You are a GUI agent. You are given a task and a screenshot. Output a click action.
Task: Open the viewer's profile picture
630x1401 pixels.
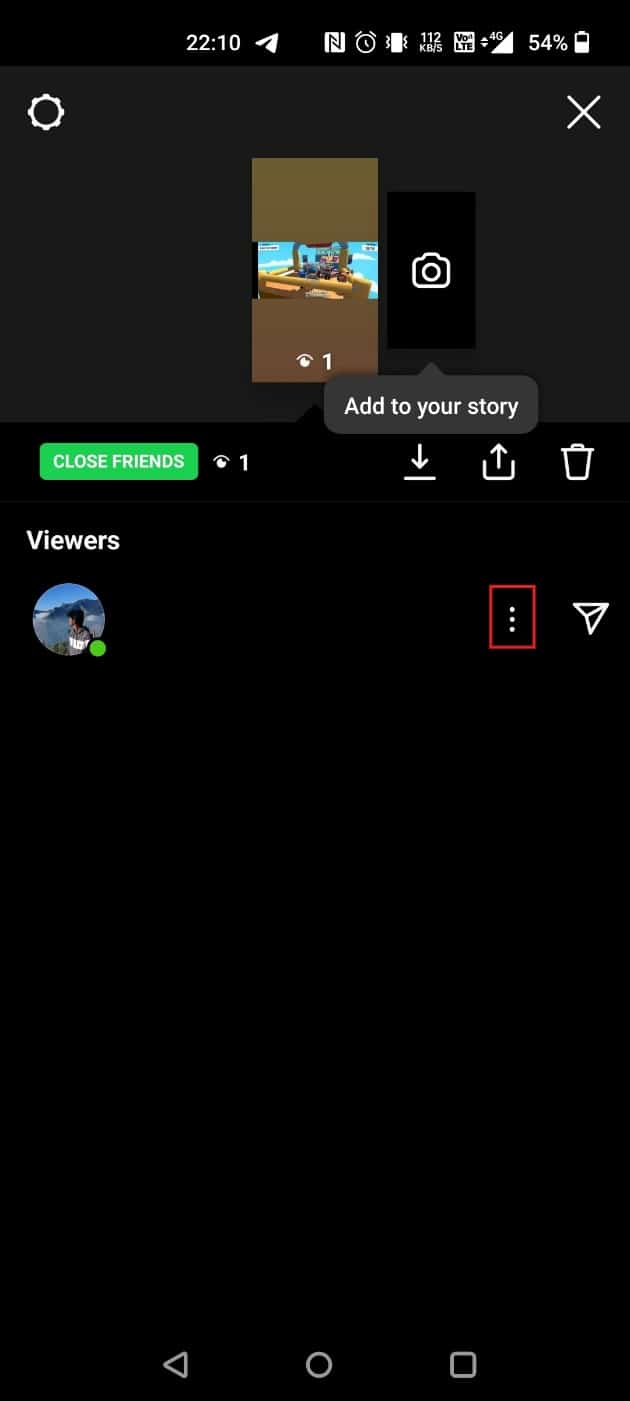pyautogui.click(x=69, y=619)
